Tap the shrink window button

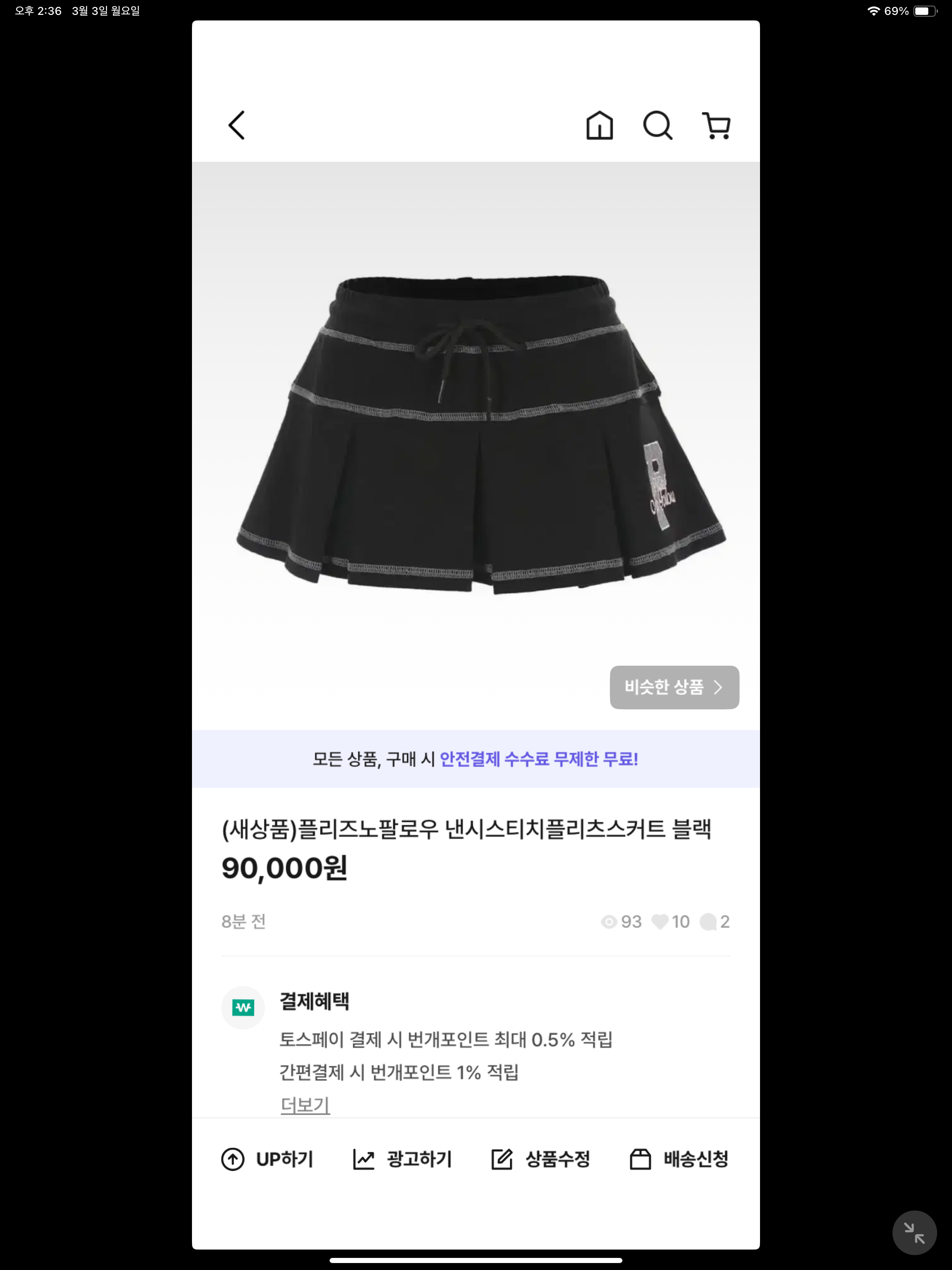(x=914, y=1233)
